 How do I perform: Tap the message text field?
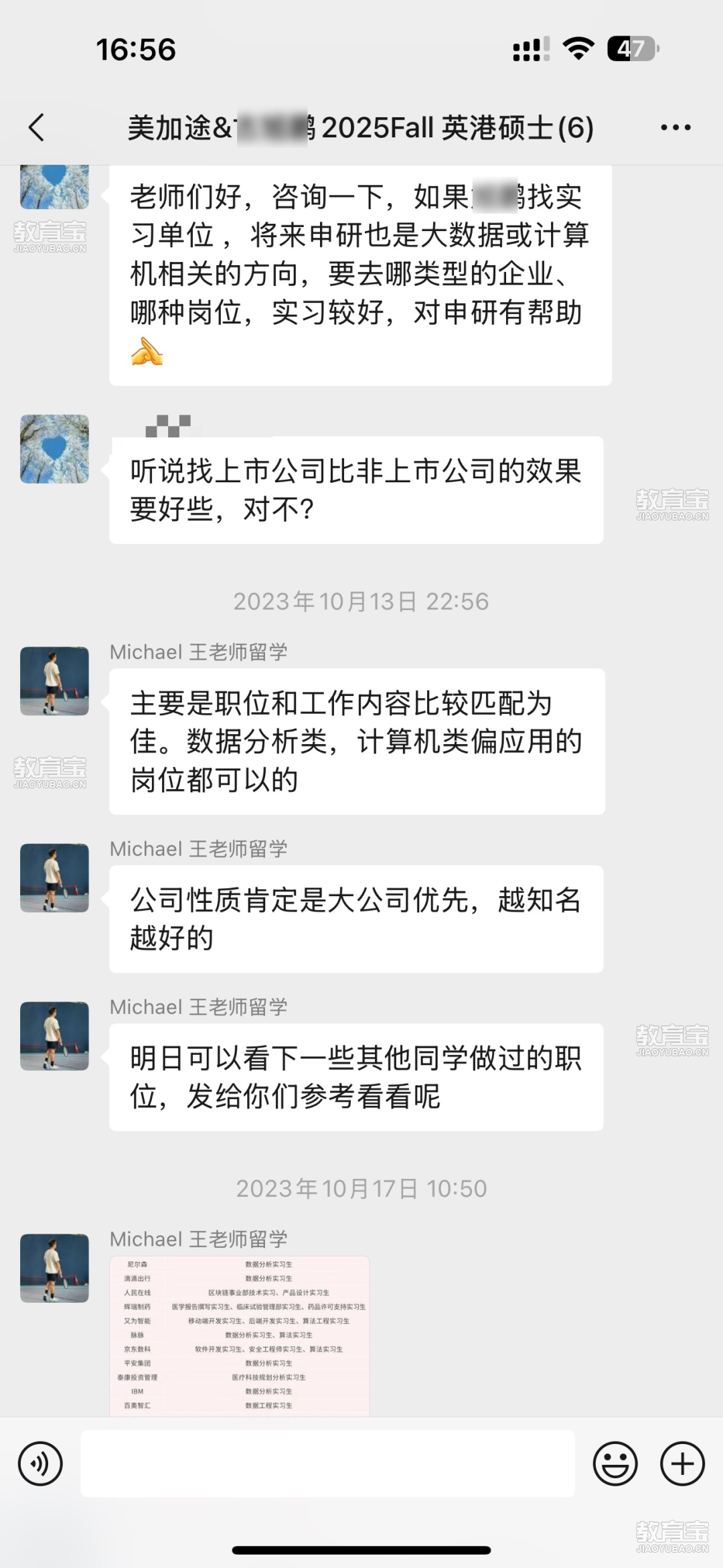327,1464
